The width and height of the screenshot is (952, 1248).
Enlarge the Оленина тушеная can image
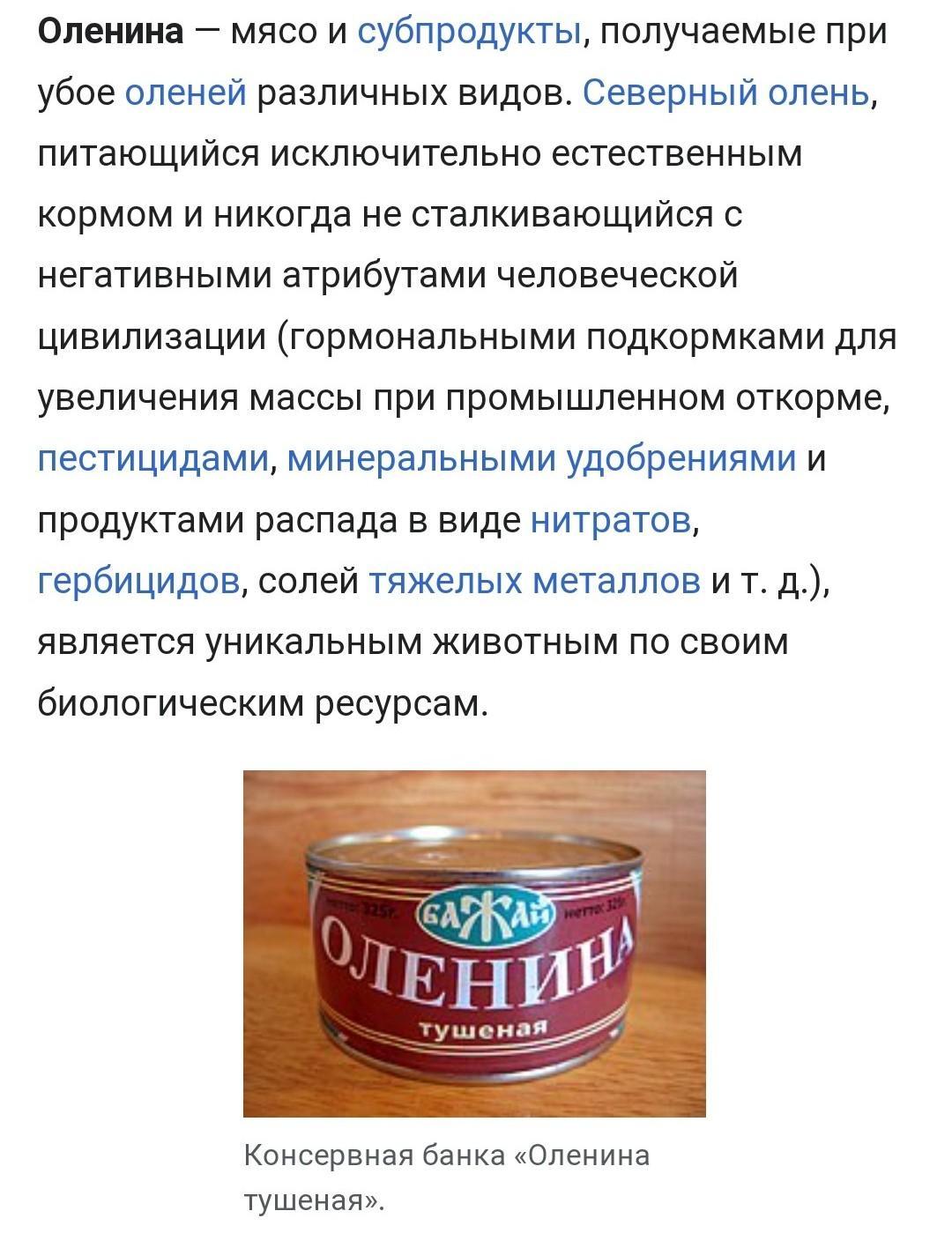coord(474,943)
